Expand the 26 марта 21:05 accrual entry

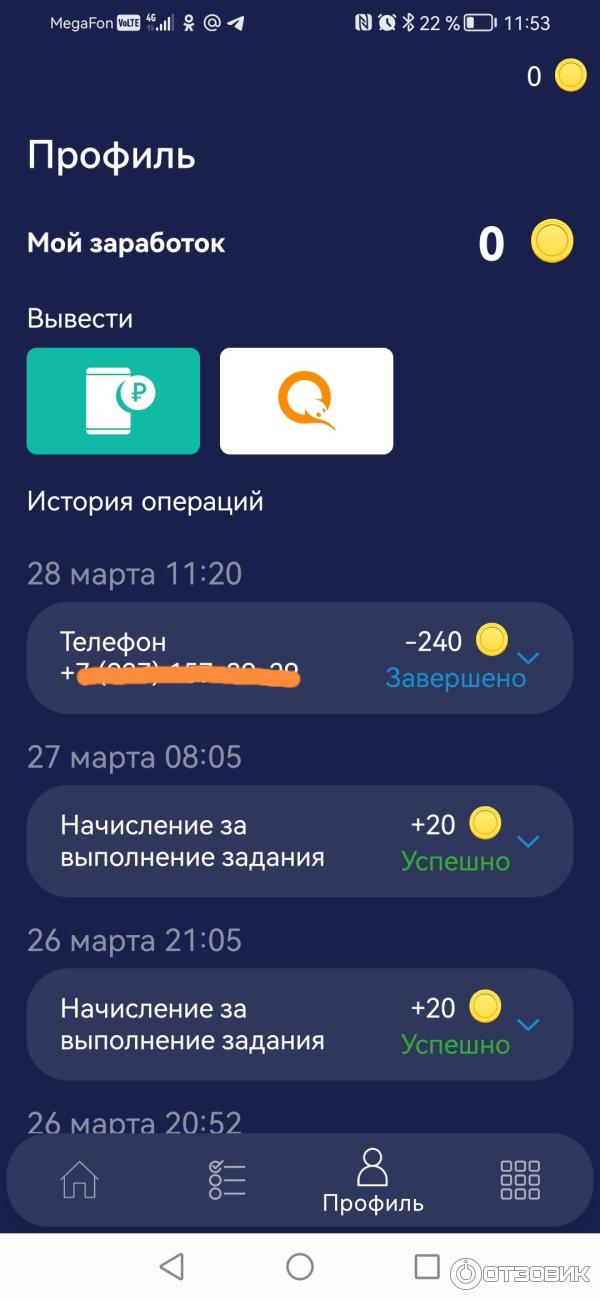(529, 1024)
